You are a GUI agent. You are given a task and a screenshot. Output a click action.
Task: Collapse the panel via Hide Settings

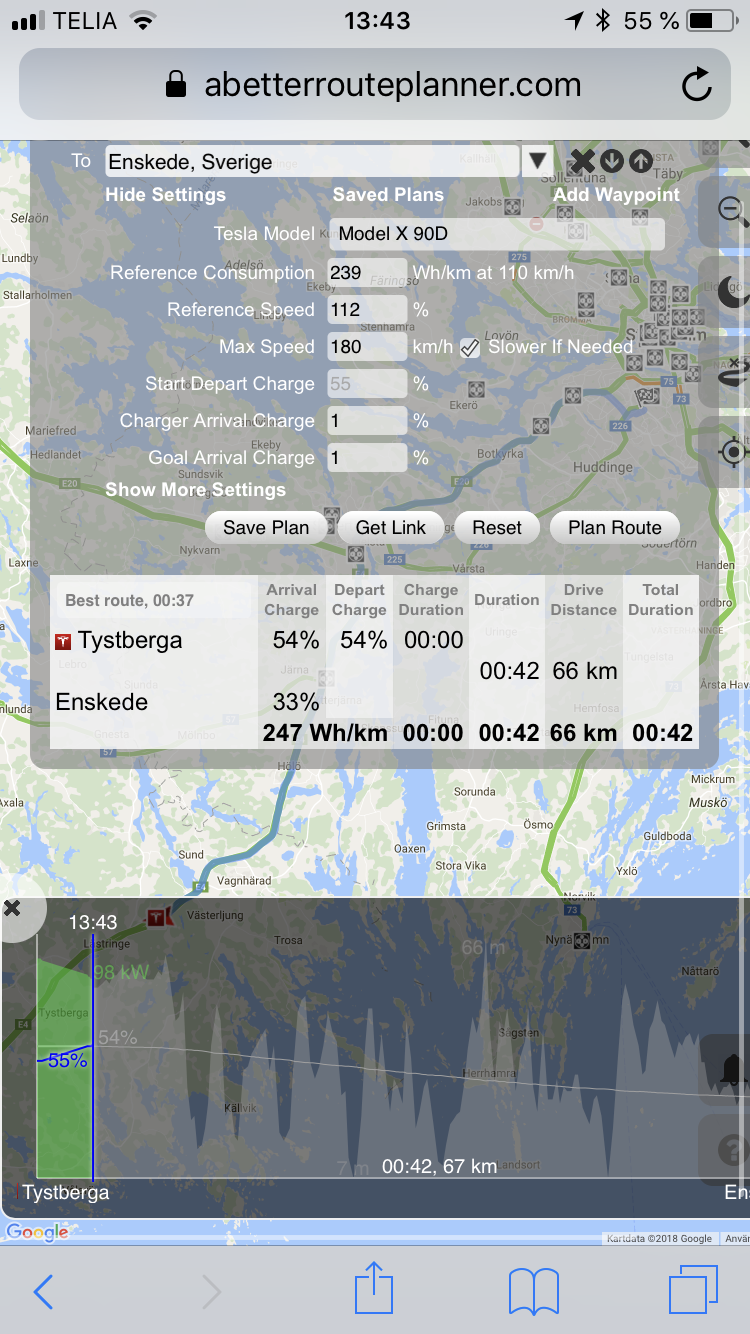coord(166,195)
